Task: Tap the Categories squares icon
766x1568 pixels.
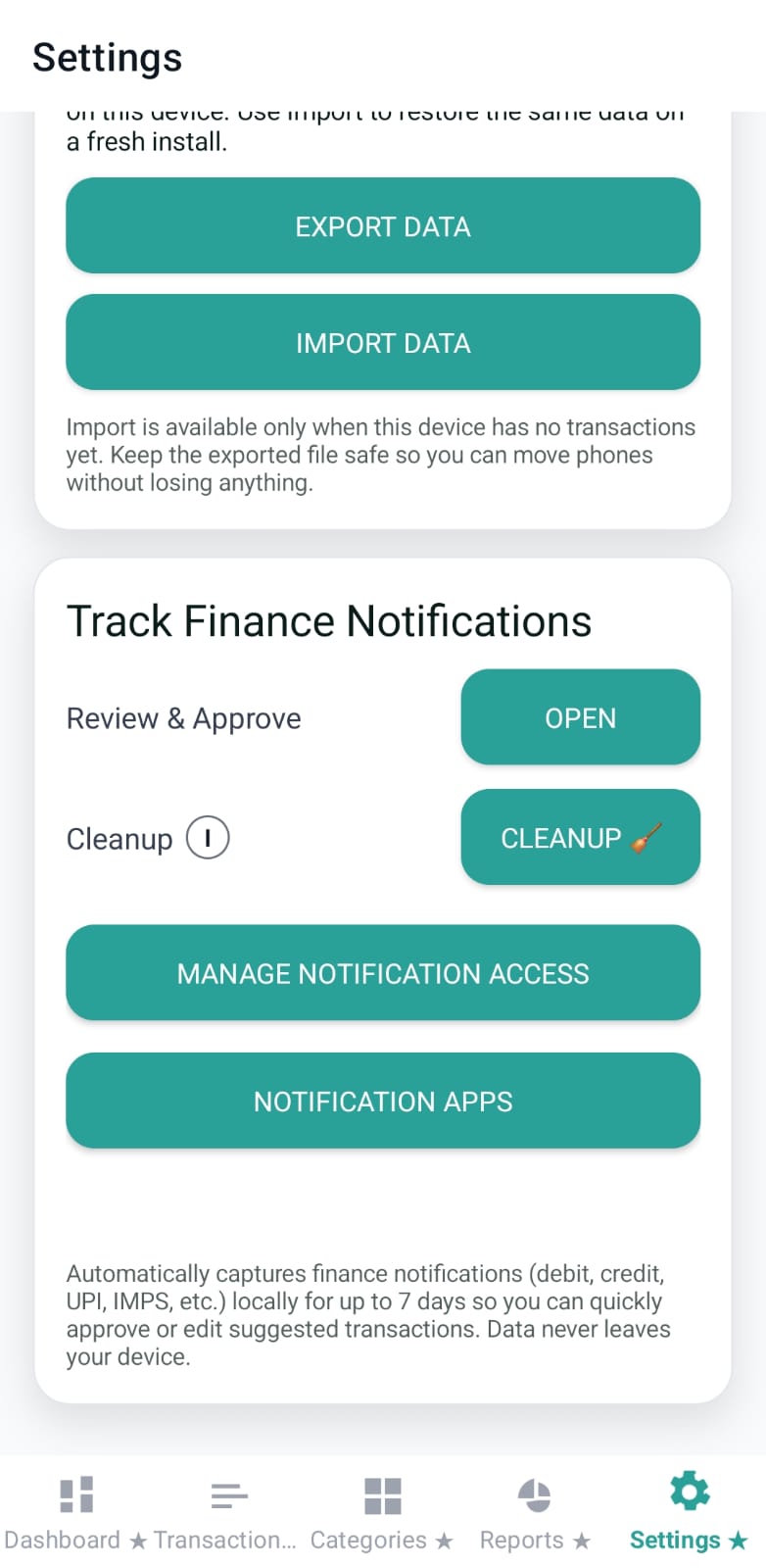Action: (x=382, y=1494)
